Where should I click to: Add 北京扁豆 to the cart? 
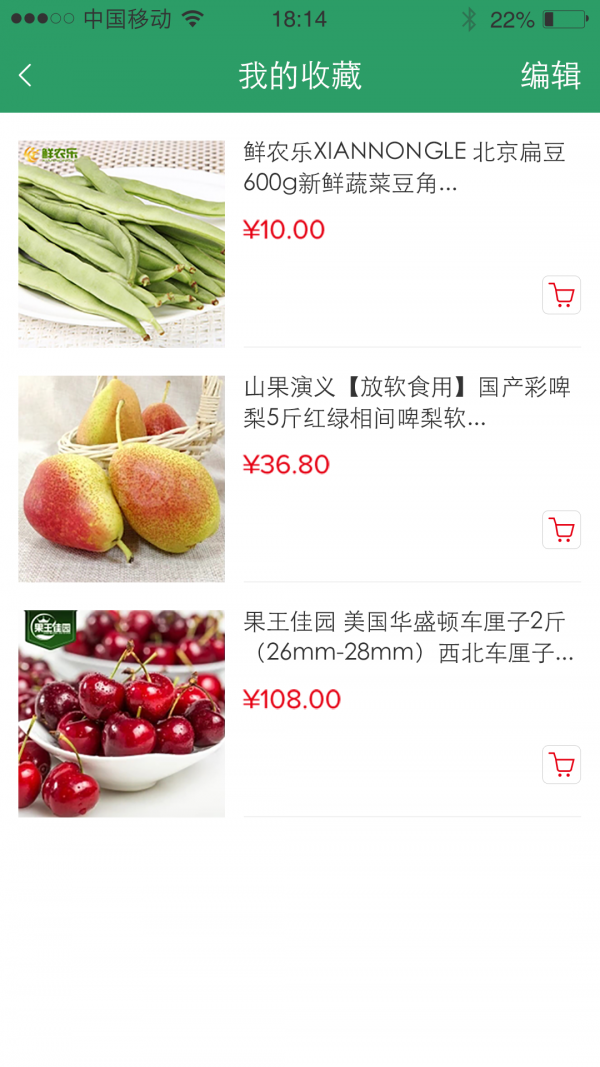tap(561, 295)
